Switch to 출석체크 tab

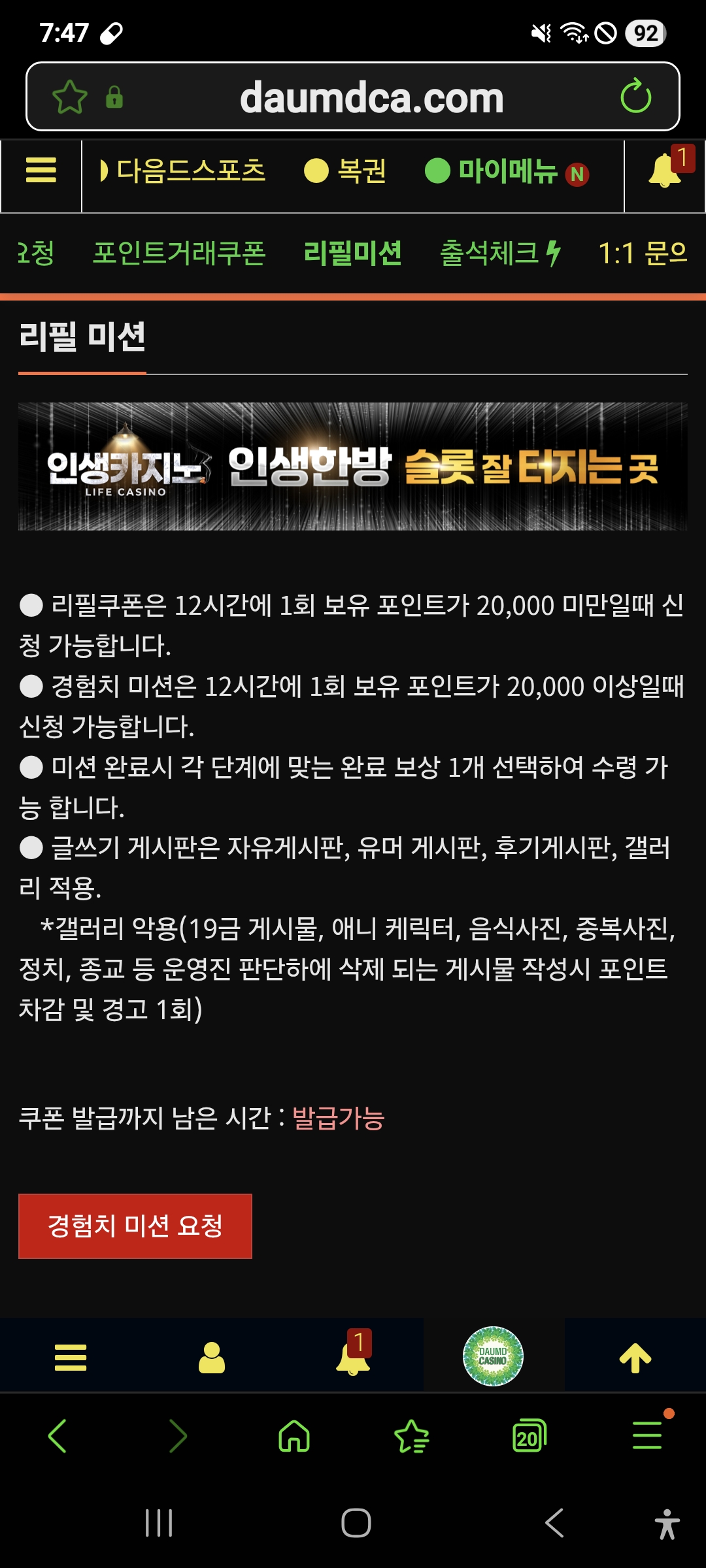tap(500, 253)
